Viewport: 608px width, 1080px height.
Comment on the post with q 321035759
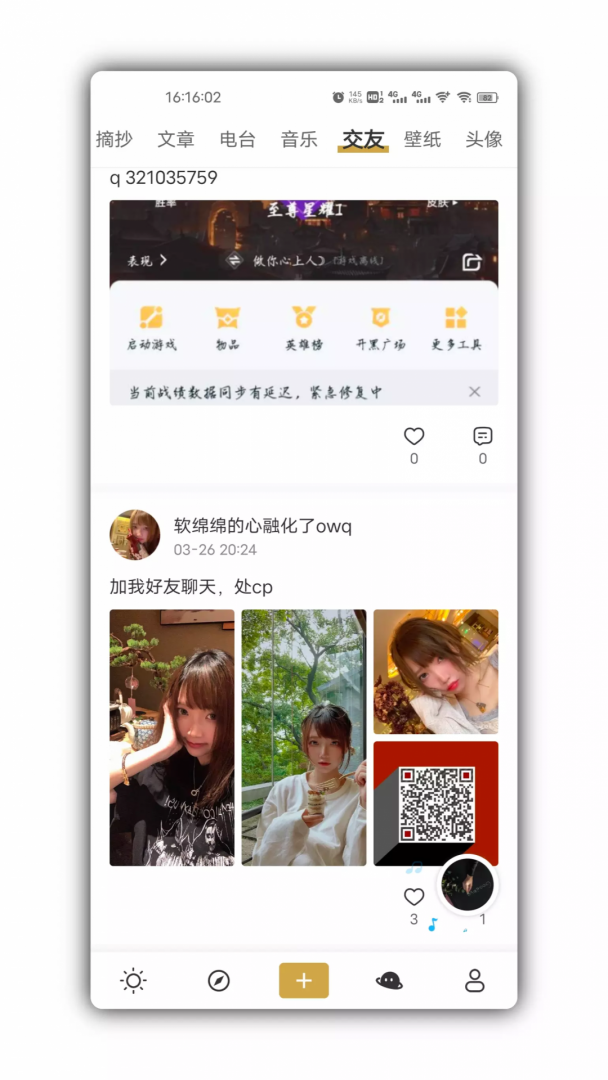coord(483,437)
